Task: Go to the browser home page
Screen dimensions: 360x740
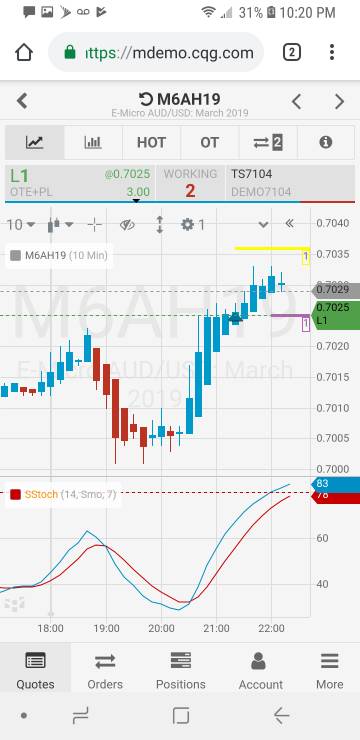Action: (24, 52)
